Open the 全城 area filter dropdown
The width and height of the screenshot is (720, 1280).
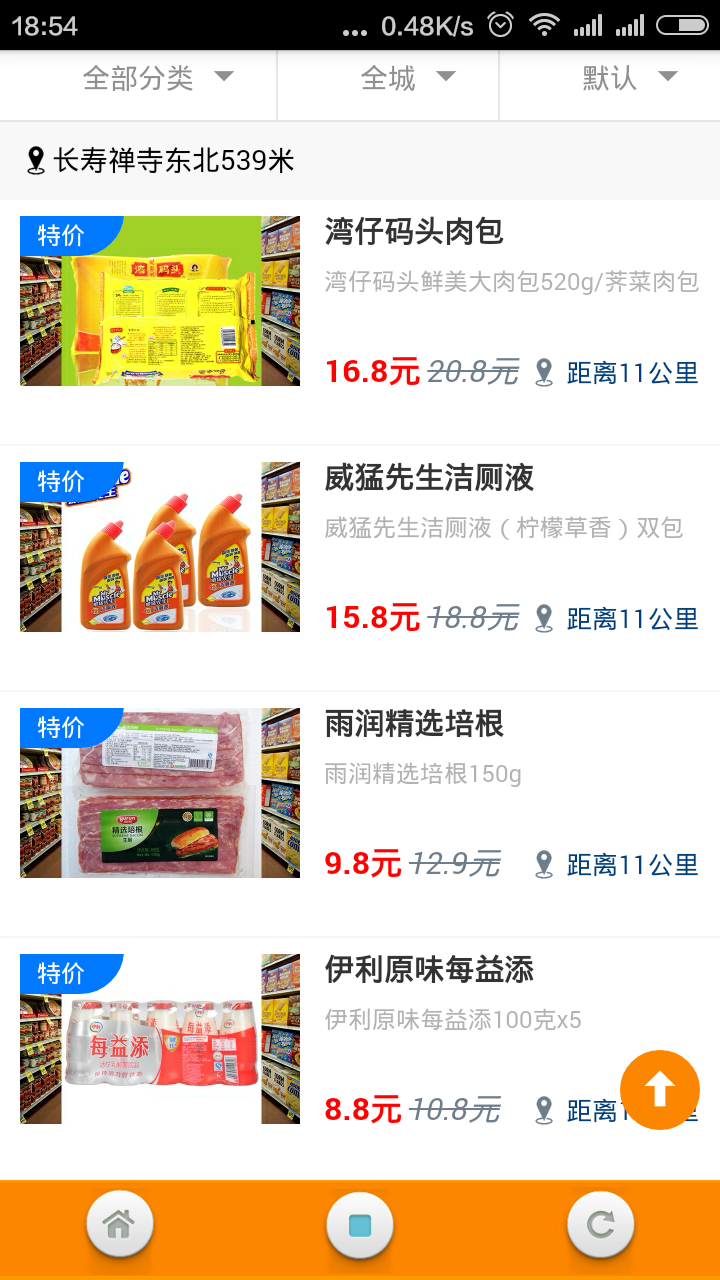tap(407, 78)
